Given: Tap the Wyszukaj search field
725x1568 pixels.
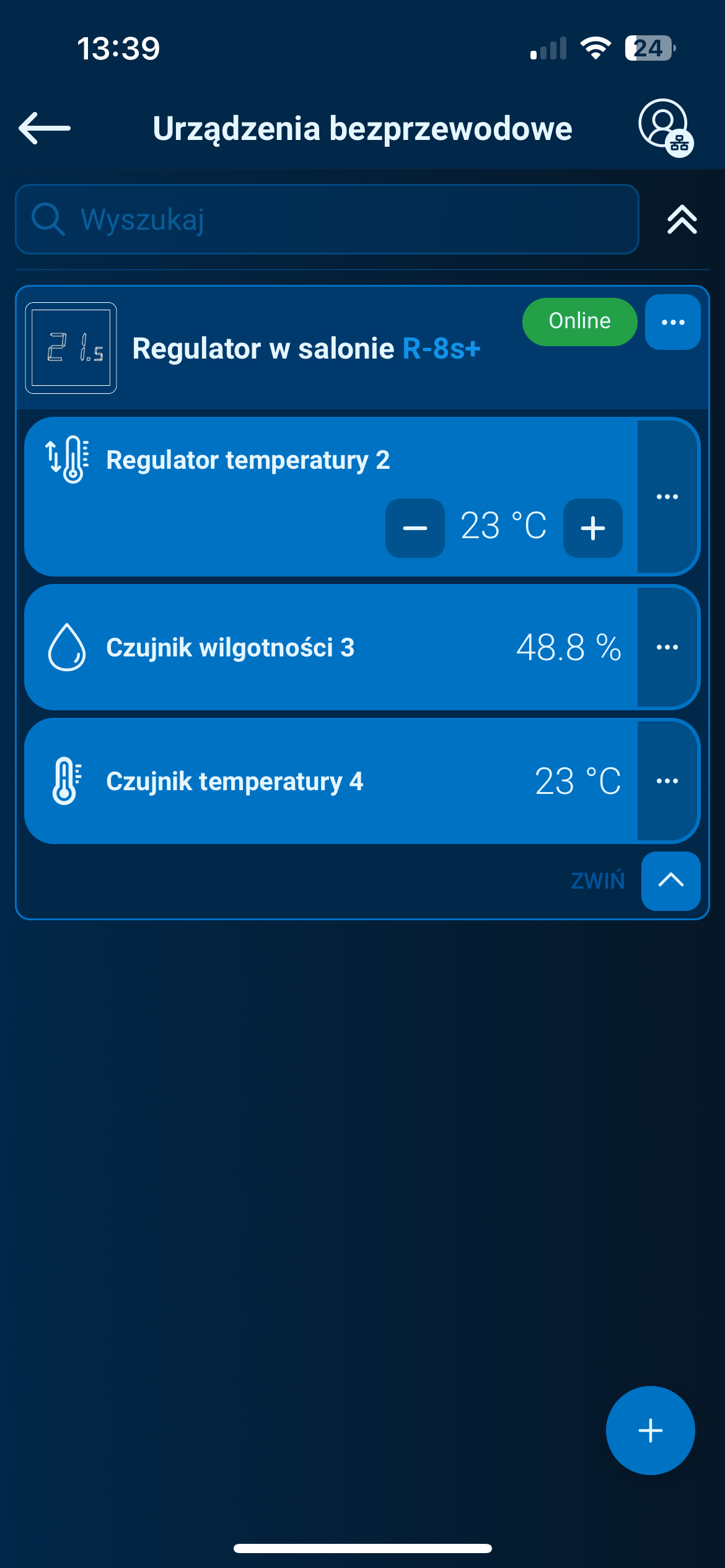Looking at the screenshot, I should (x=327, y=219).
